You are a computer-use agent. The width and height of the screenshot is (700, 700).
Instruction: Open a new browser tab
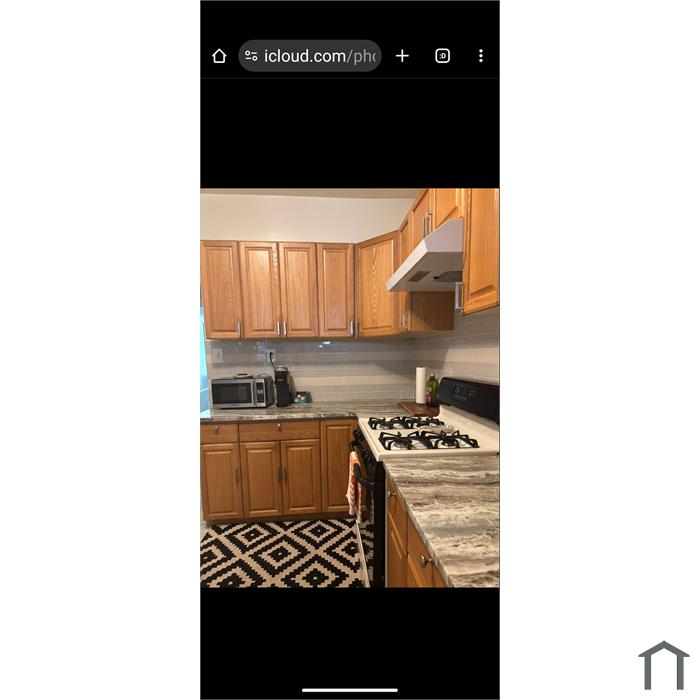(402, 56)
